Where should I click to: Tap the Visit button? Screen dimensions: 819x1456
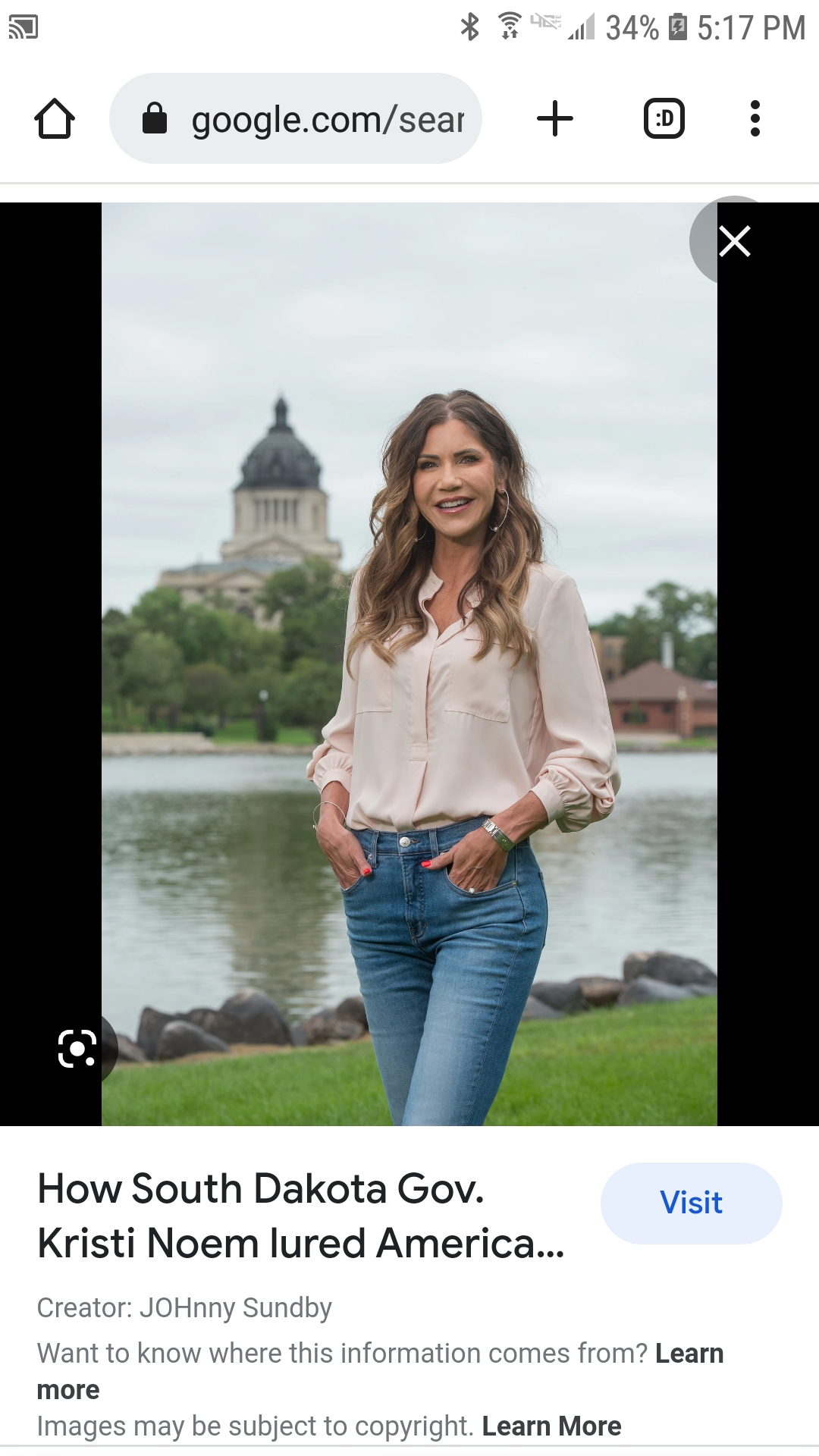pyautogui.click(x=691, y=1203)
